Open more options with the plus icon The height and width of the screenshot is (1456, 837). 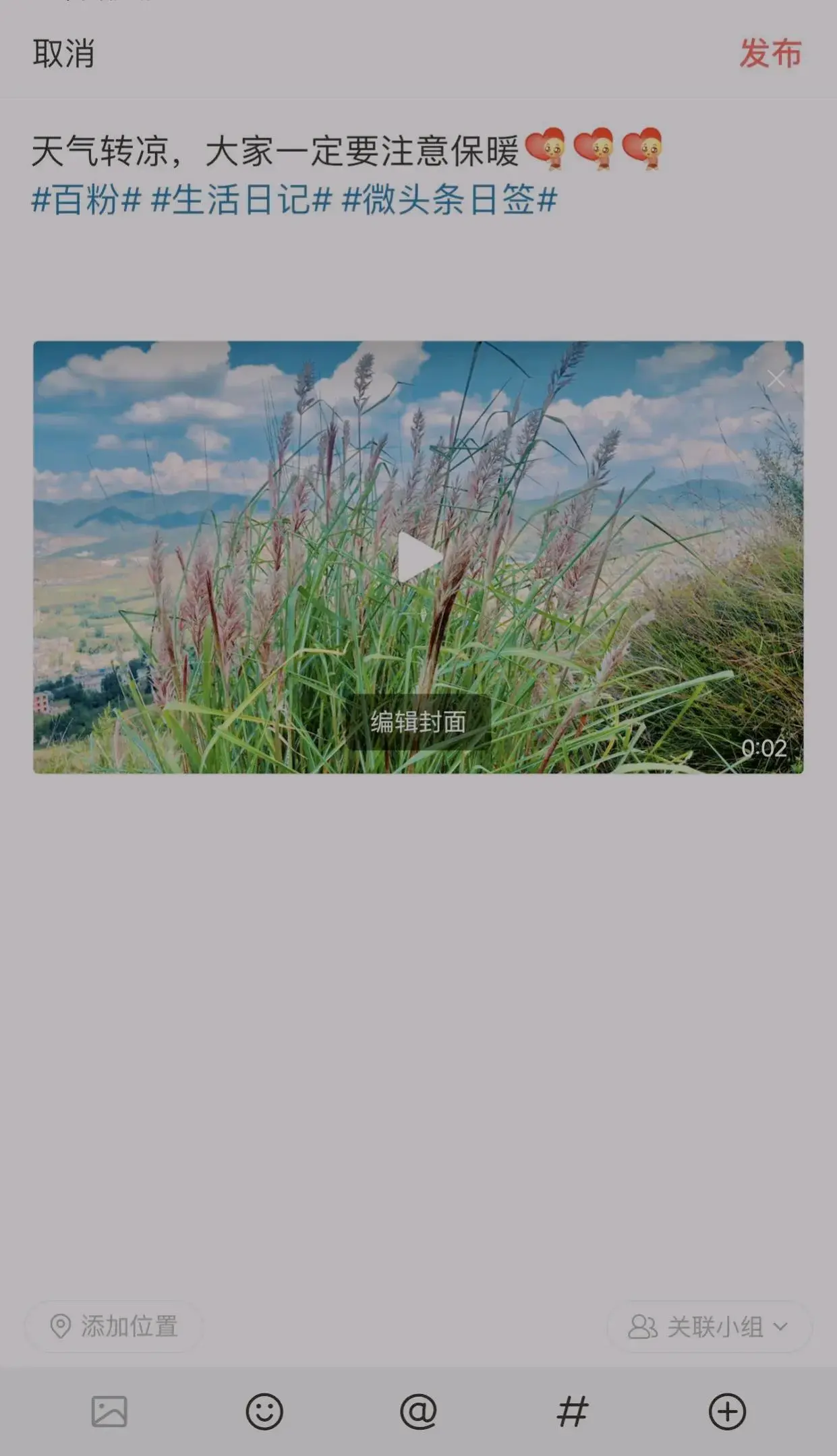tap(727, 1412)
